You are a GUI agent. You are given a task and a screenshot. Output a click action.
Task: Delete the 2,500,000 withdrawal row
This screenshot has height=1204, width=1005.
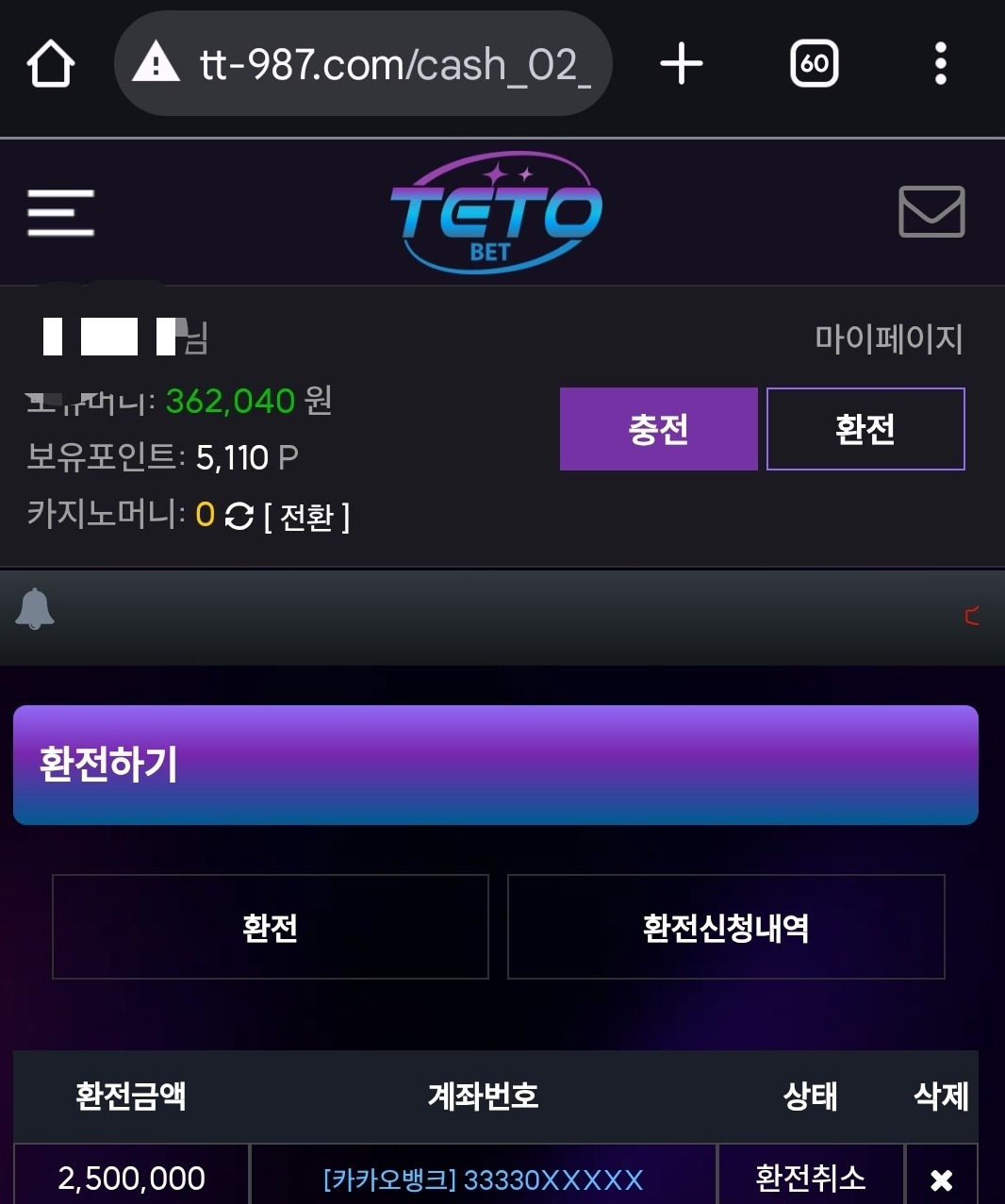(x=941, y=1179)
